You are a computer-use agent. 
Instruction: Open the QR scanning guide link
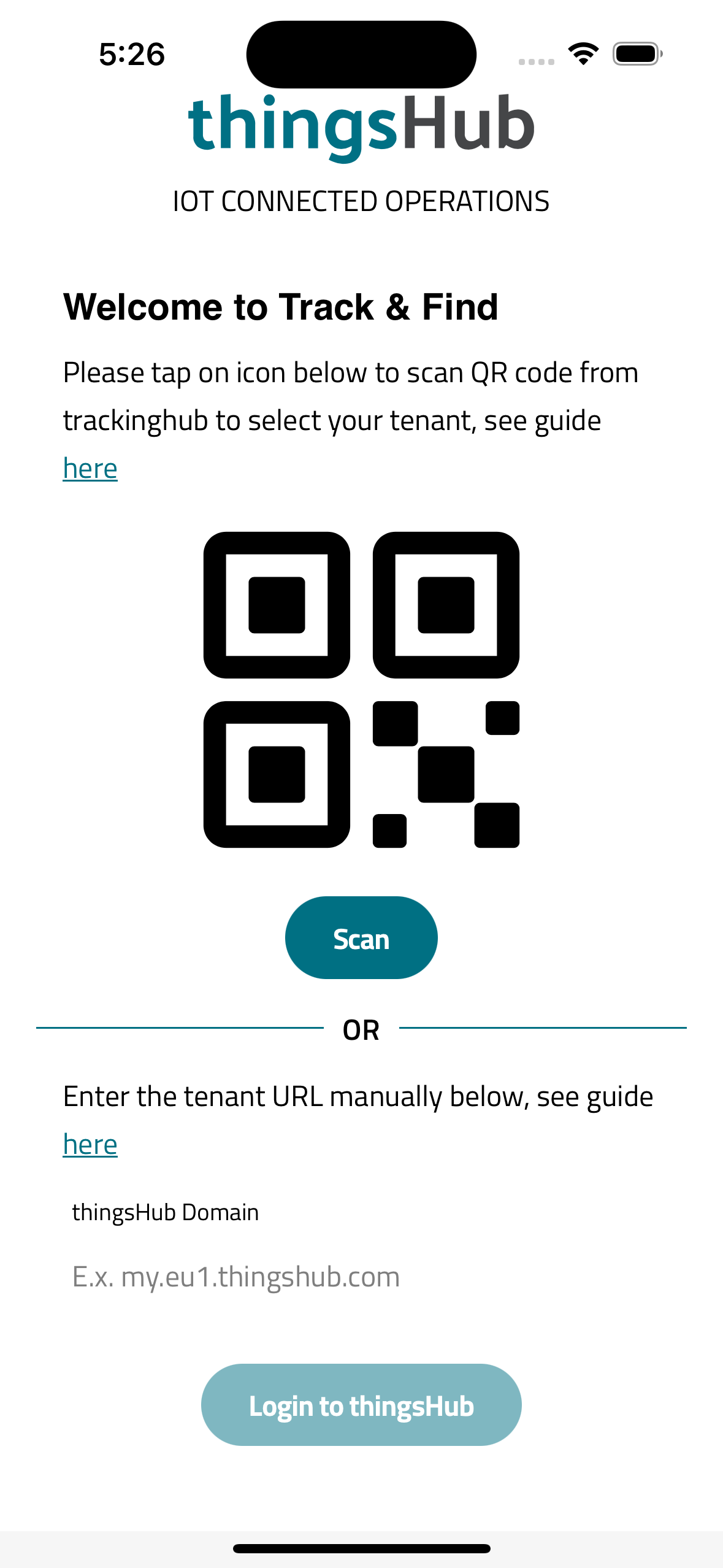90,469
